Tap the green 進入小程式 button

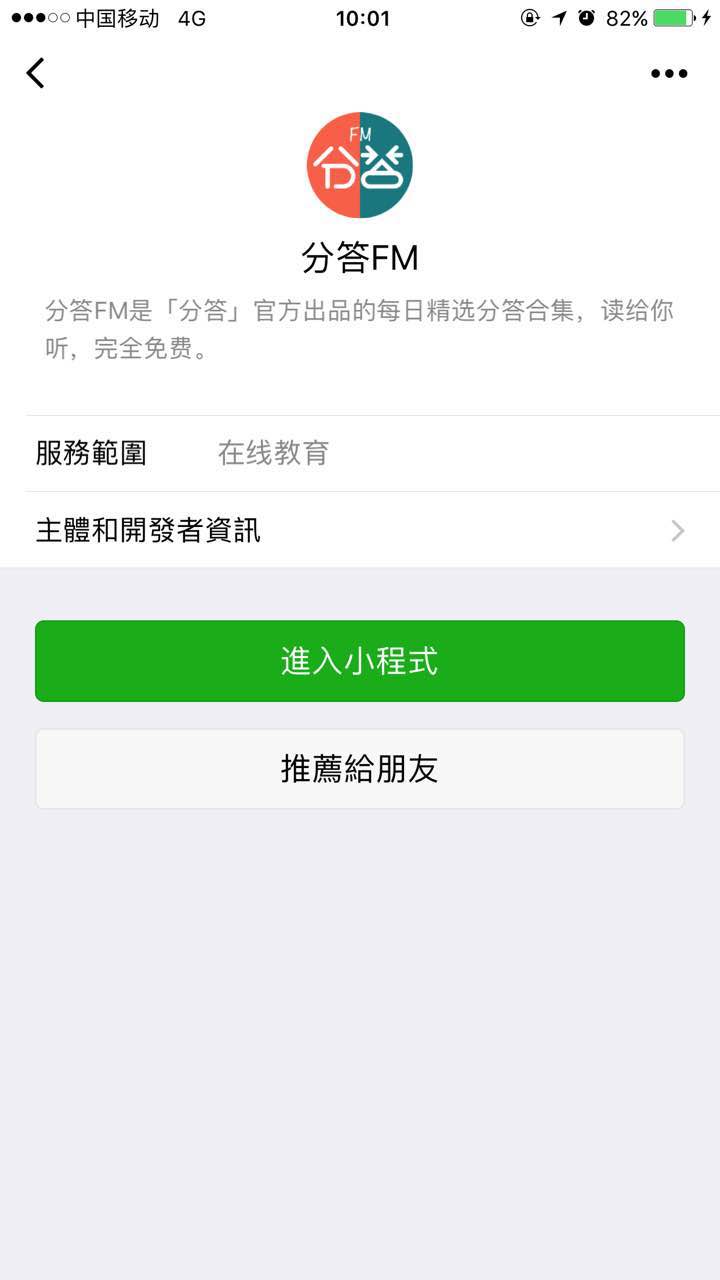tap(360, 661)
